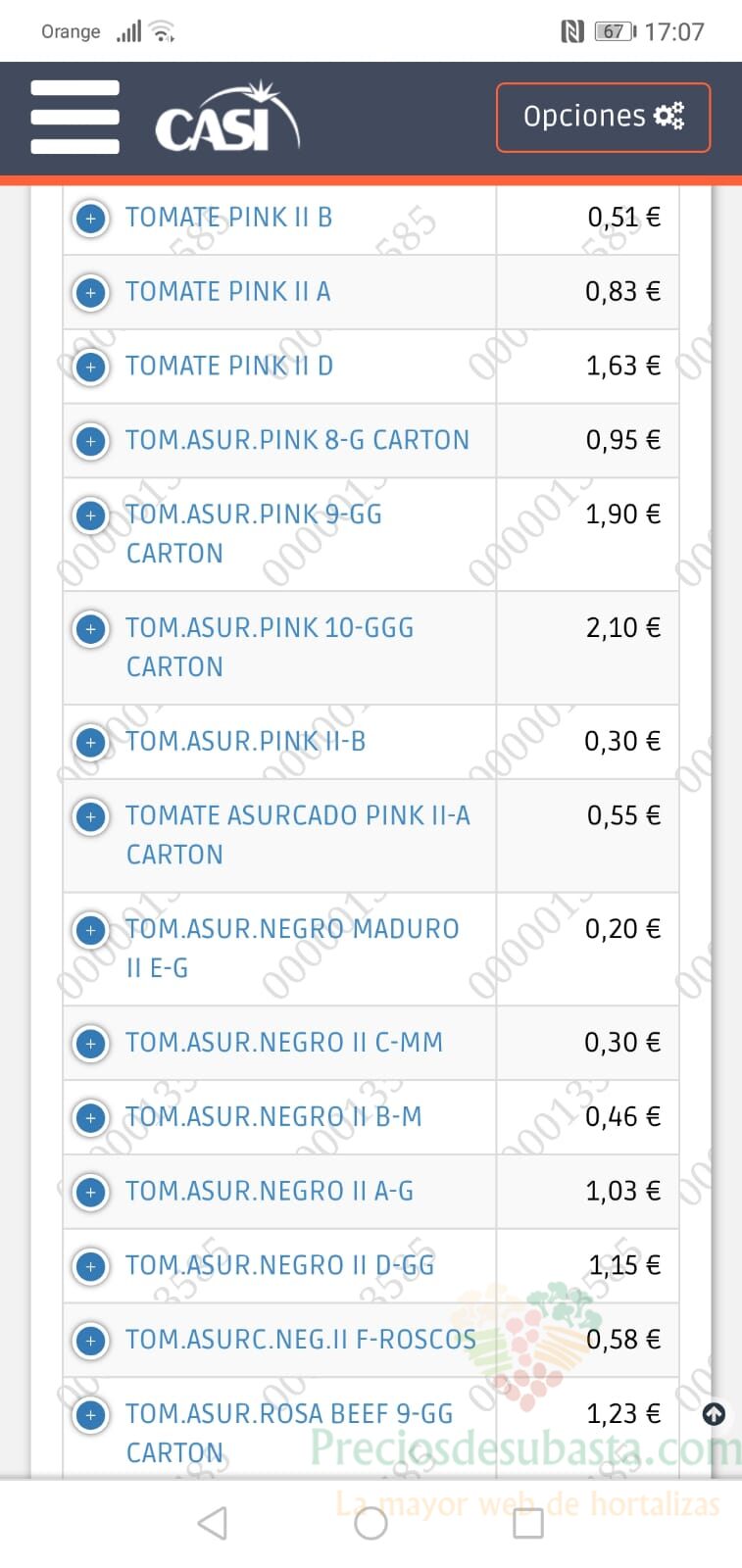The width and height of the screenshot is (742, 1568).
Task: Expand TOM.ASUR.PINK 8-G CARTON details
Action: [91, 441]
